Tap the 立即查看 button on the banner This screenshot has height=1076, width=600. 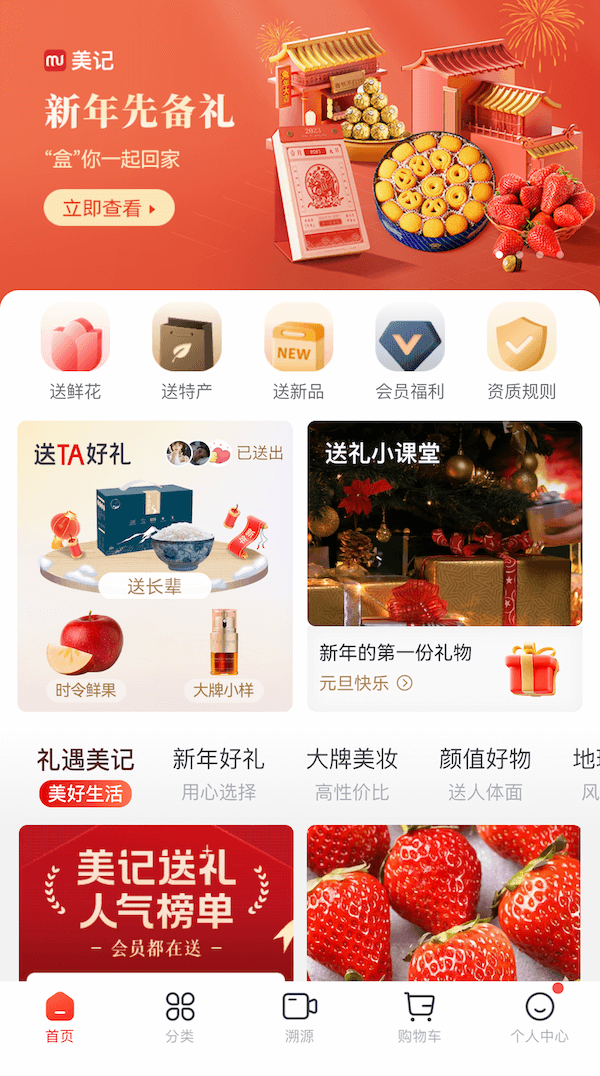click(108, 208)
